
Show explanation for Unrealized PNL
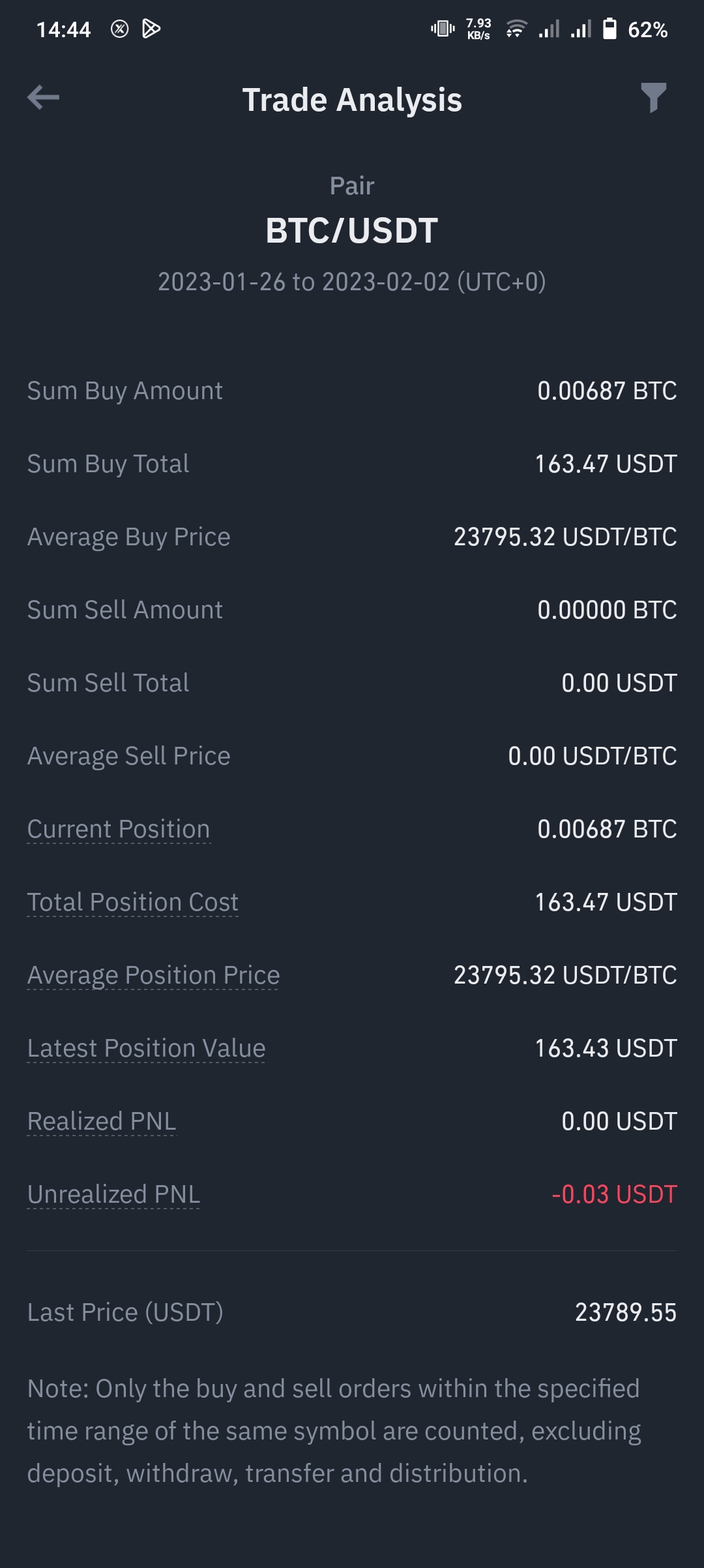[113, 1195]
